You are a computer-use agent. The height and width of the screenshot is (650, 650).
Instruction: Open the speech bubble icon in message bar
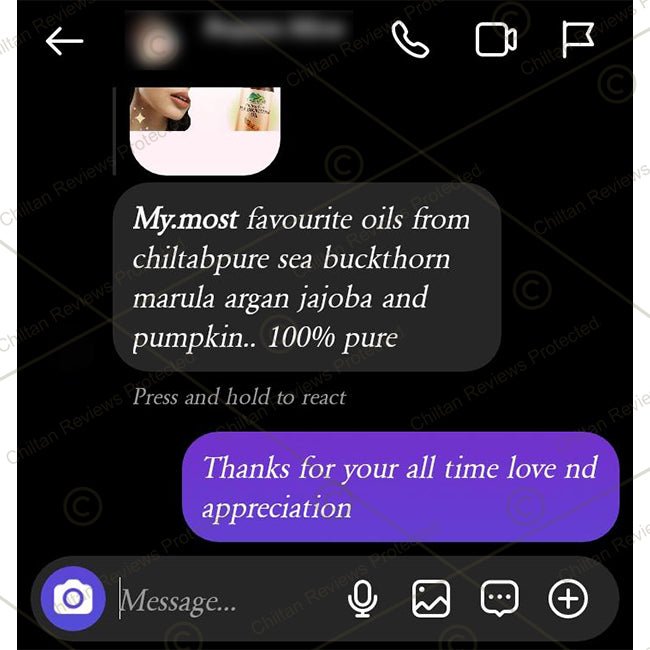499,599
